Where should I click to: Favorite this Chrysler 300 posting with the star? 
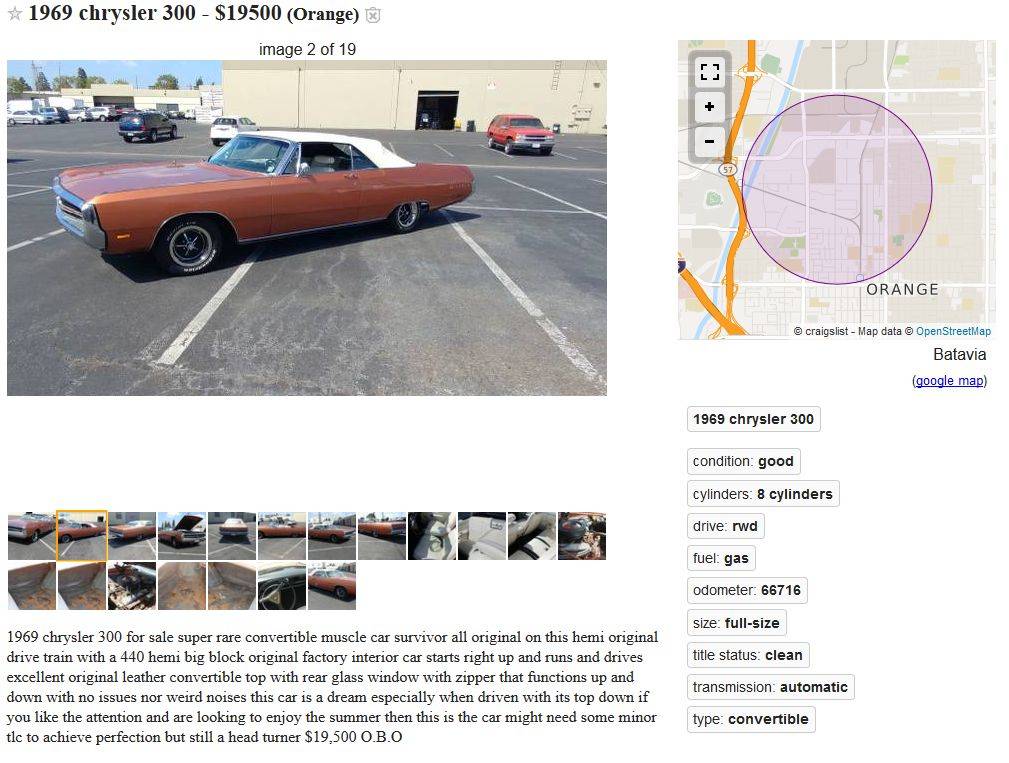(14, 15)
